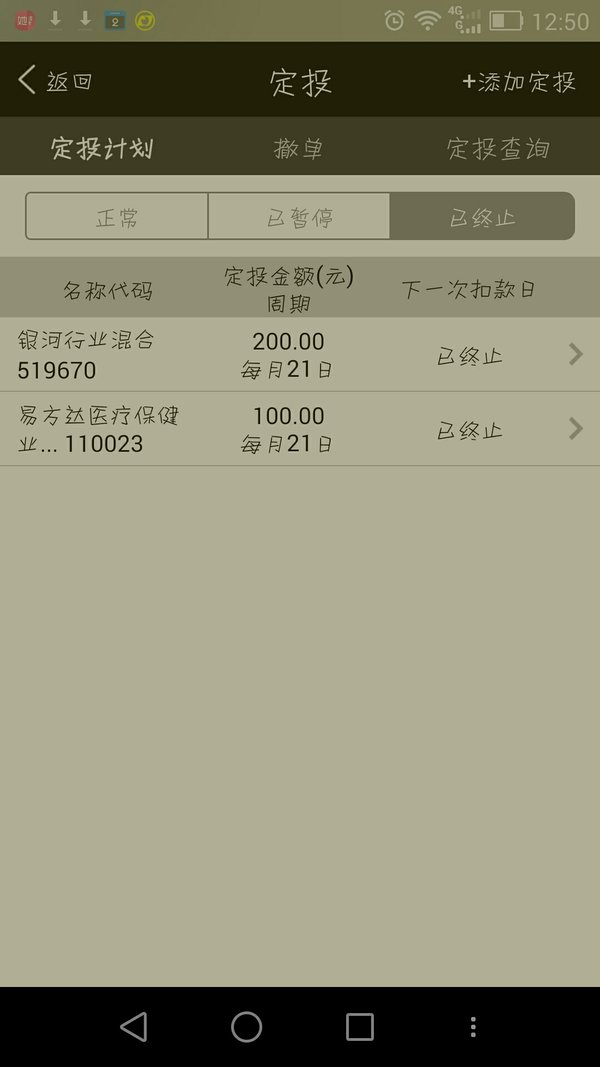This screenshot has width=600, height=1067.
Task: Open 易方达医疗保健 110023 plan details
Action: click(x=300, y=429)
